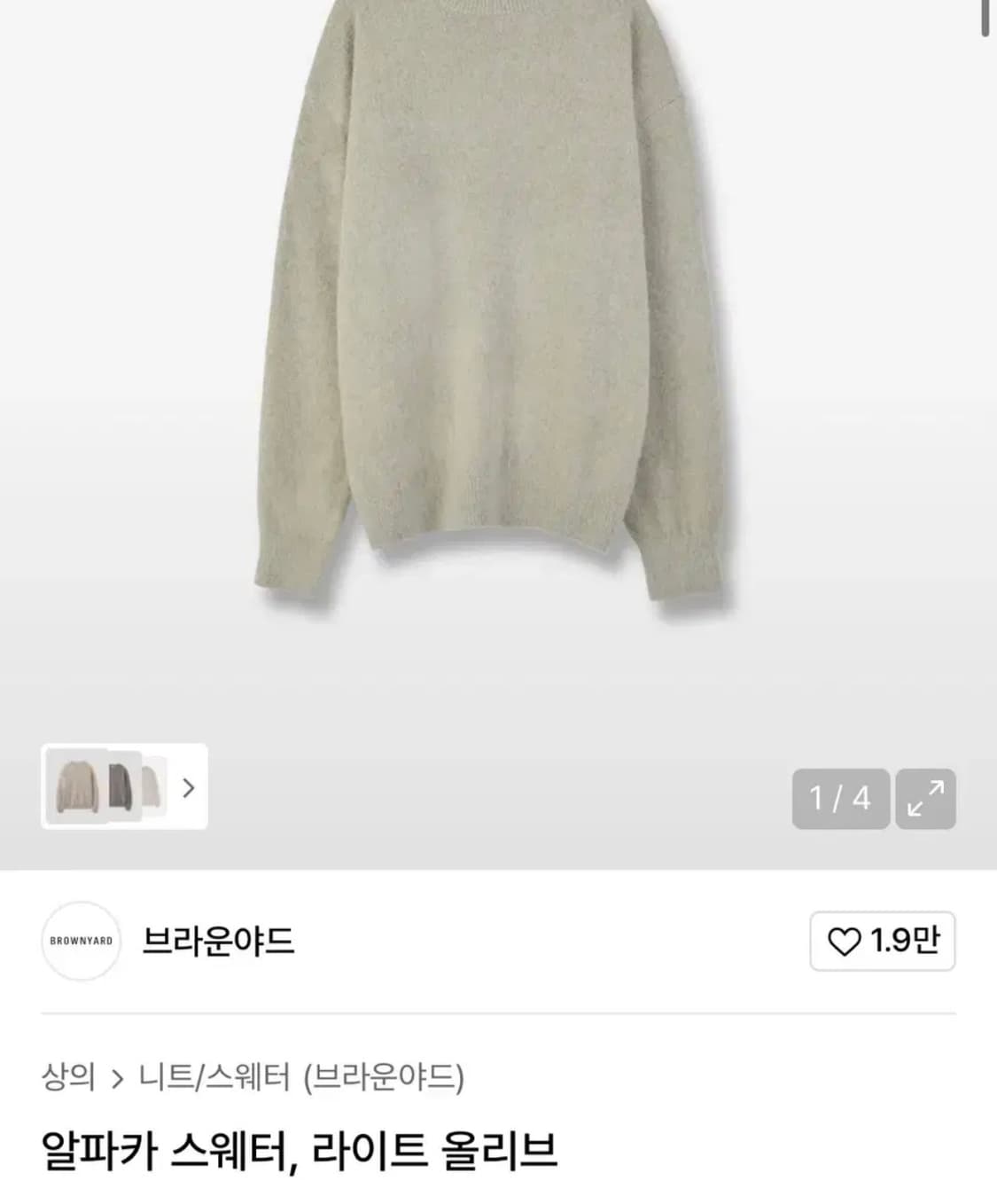The height and width of the screenshot is (1204, 997).
Task: Click the diagonal arrows to enlarge the photo
Action: [924, 799]
